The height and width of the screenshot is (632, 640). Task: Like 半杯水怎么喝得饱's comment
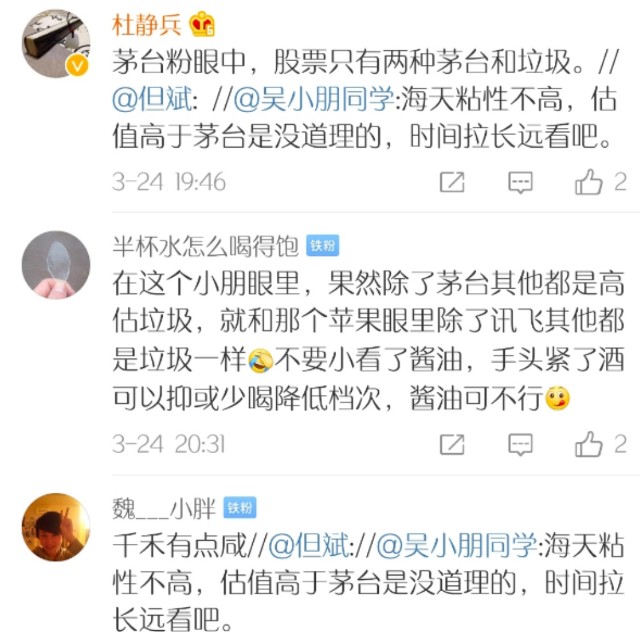coord(589,444)
